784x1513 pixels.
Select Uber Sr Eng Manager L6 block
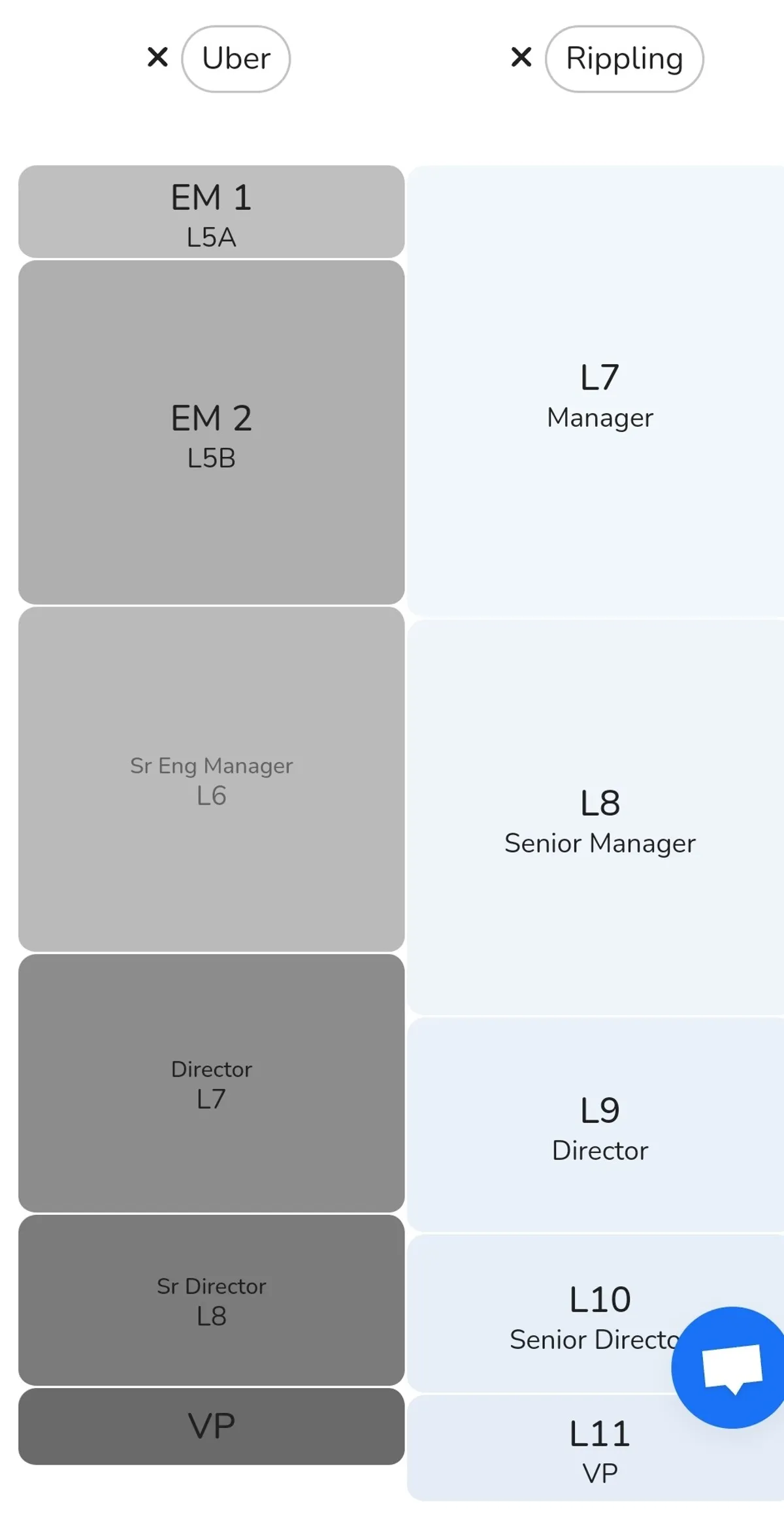point(211,779)
